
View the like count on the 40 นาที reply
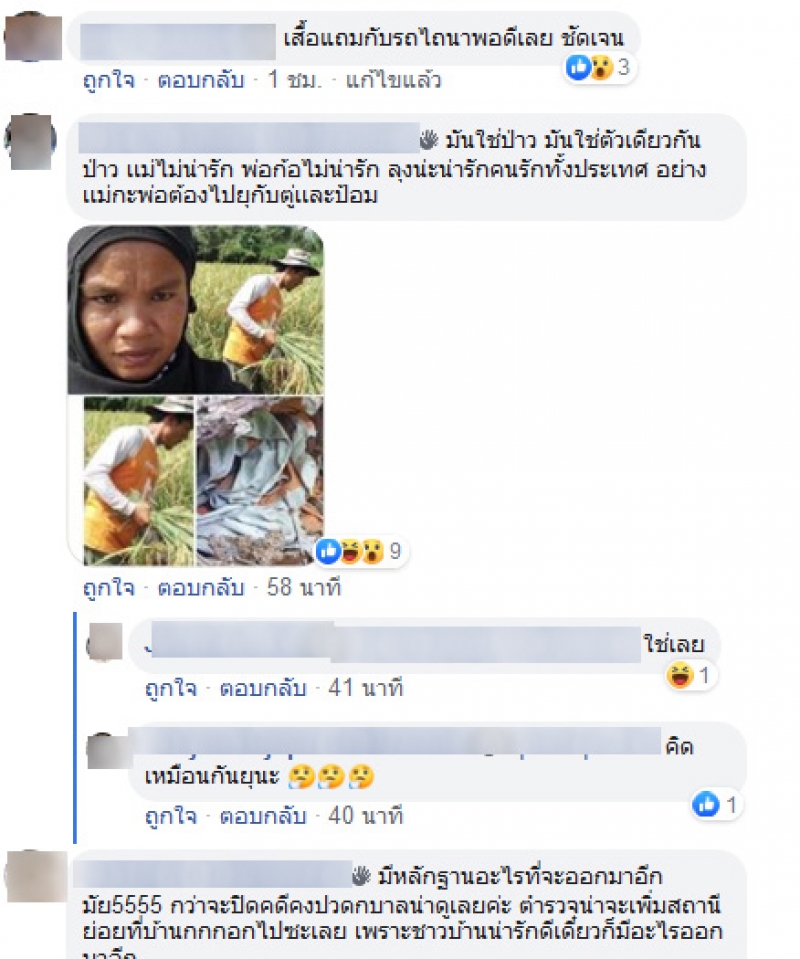[717, 804]
